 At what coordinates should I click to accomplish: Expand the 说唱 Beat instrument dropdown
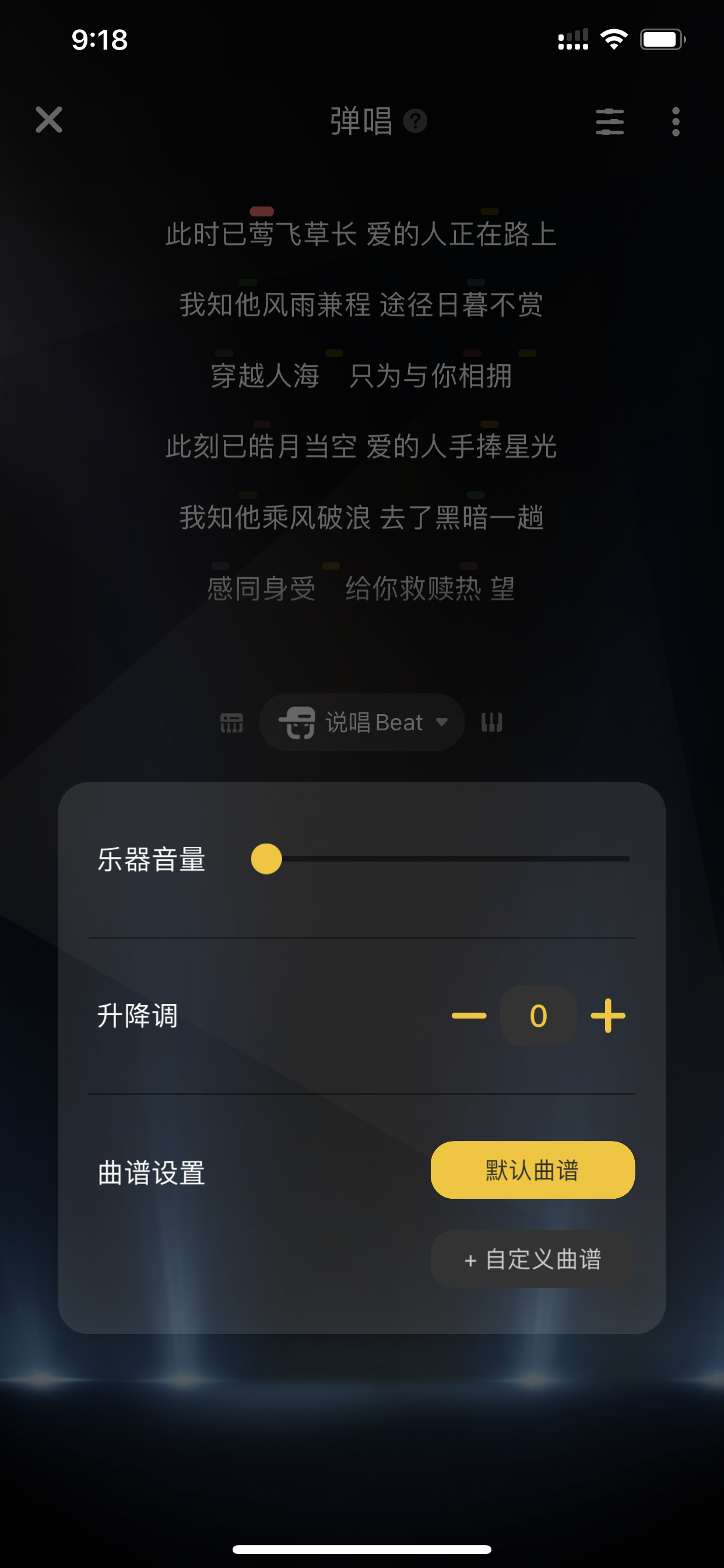[362, 722]
